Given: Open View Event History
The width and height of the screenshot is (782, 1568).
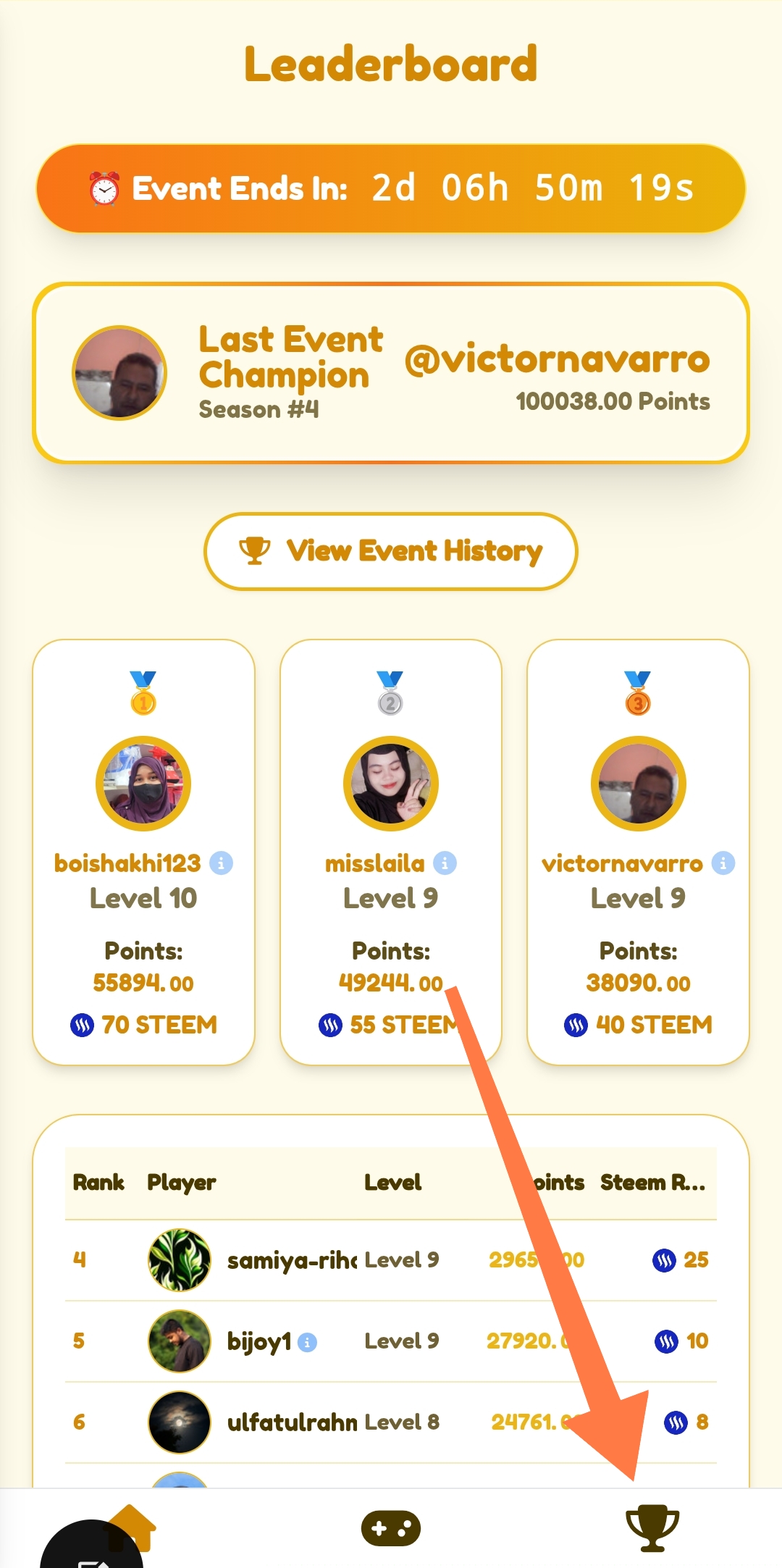Looking at the screenshot, I should tap(390, 551).
